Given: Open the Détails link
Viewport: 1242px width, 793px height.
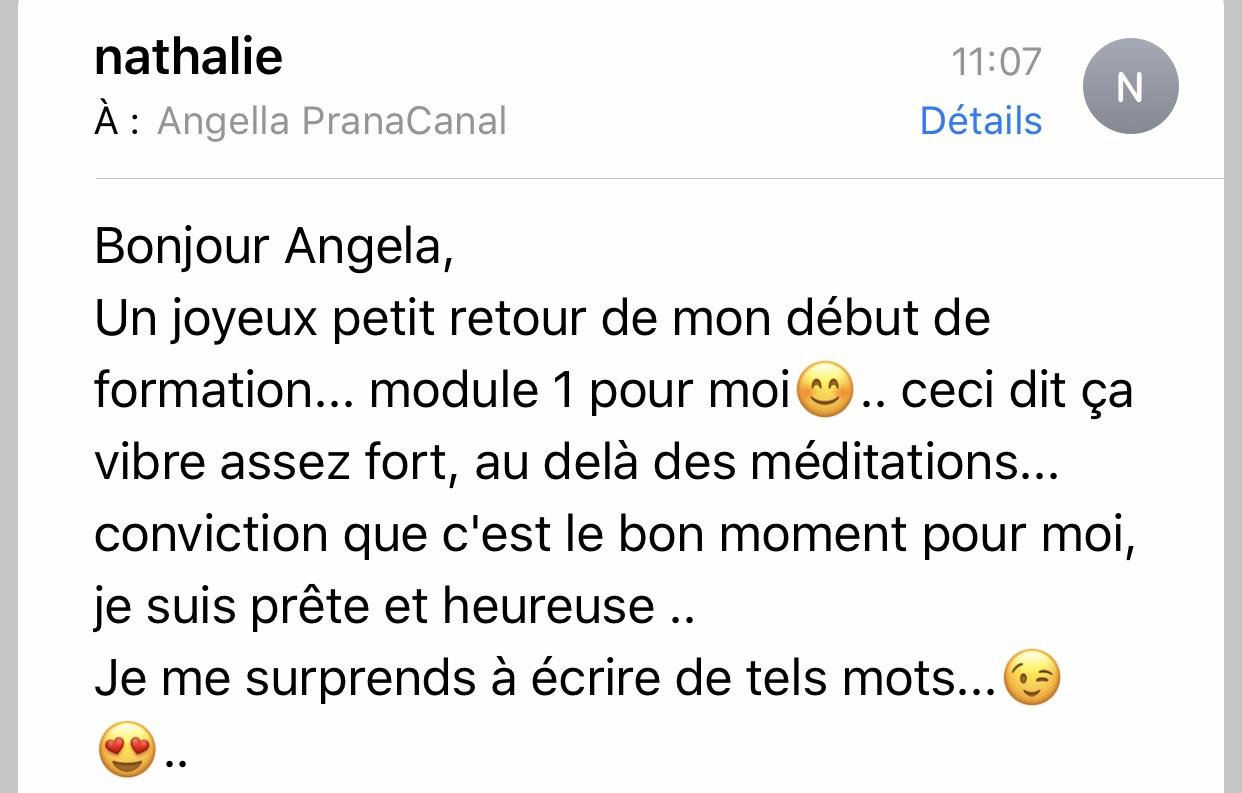Looking at the screenshot, I should pyautogui.click(x=980, y=121).
